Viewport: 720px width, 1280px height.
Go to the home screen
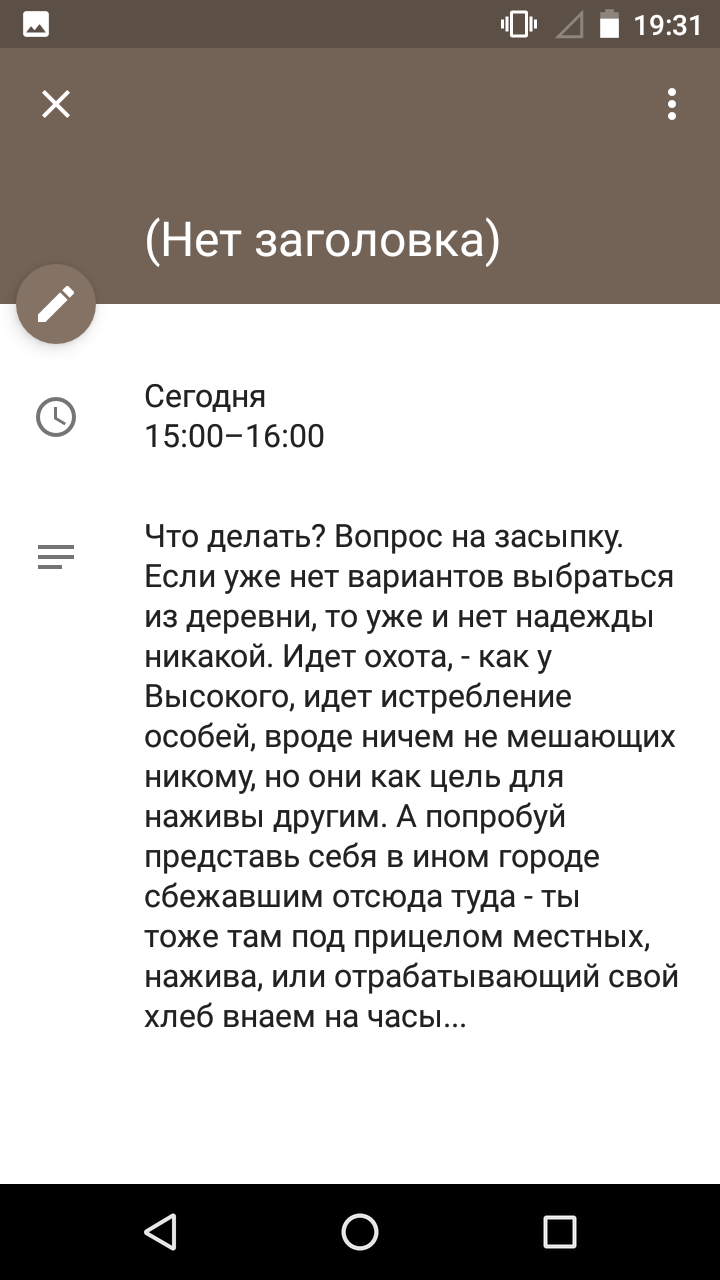coord(360,1232)
